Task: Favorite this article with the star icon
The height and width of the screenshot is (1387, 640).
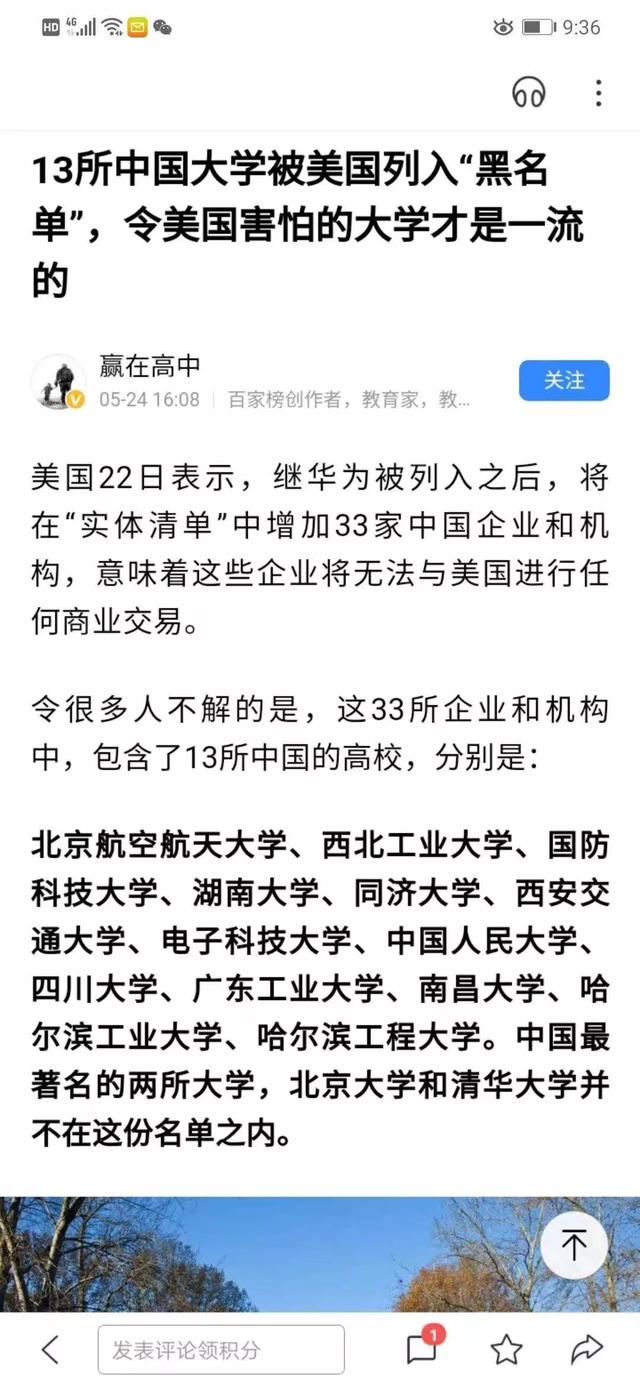Action: (506, 1349)
